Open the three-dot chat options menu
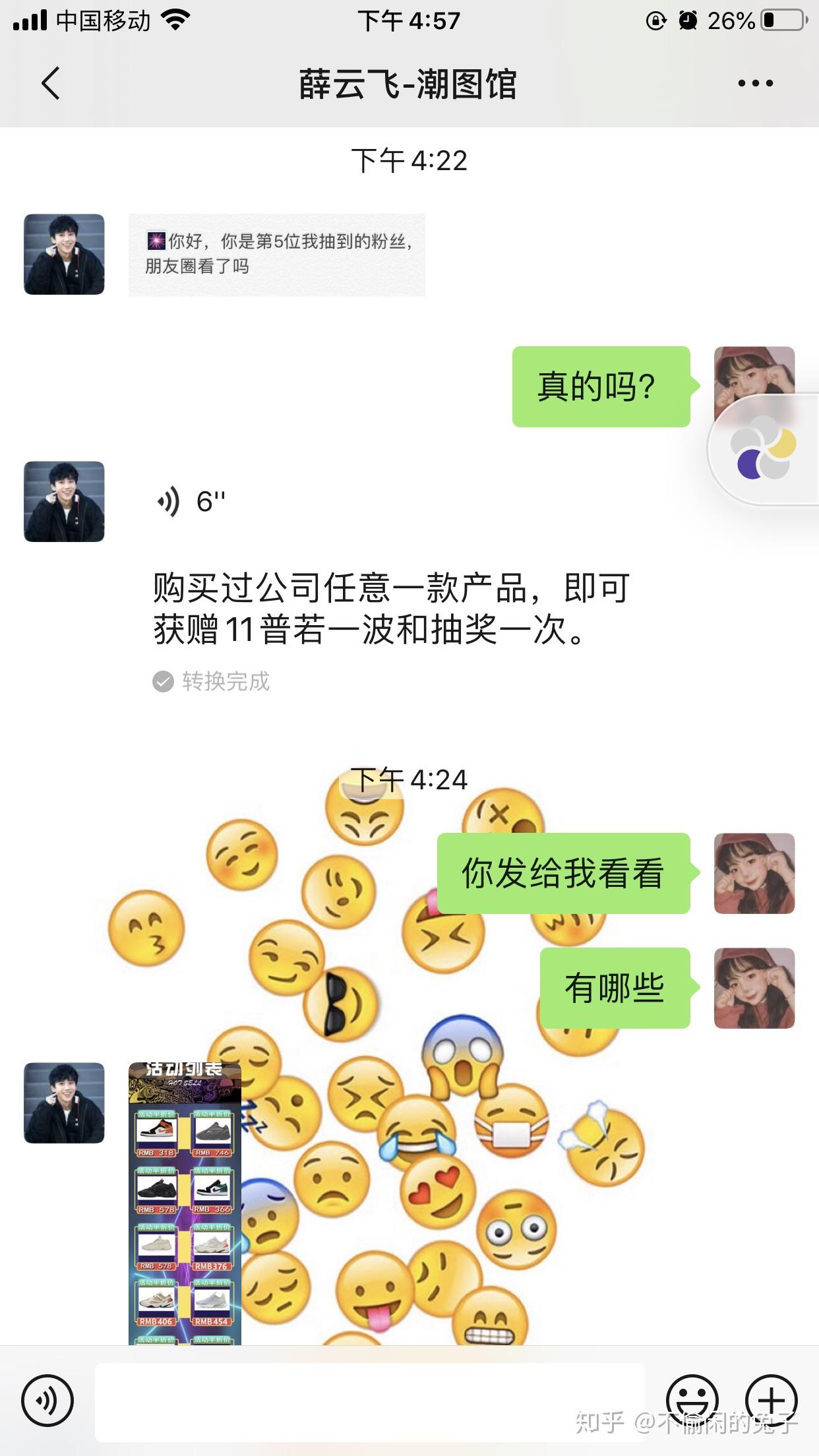Viewport: 819px width, 1456px height. [755, 83]
